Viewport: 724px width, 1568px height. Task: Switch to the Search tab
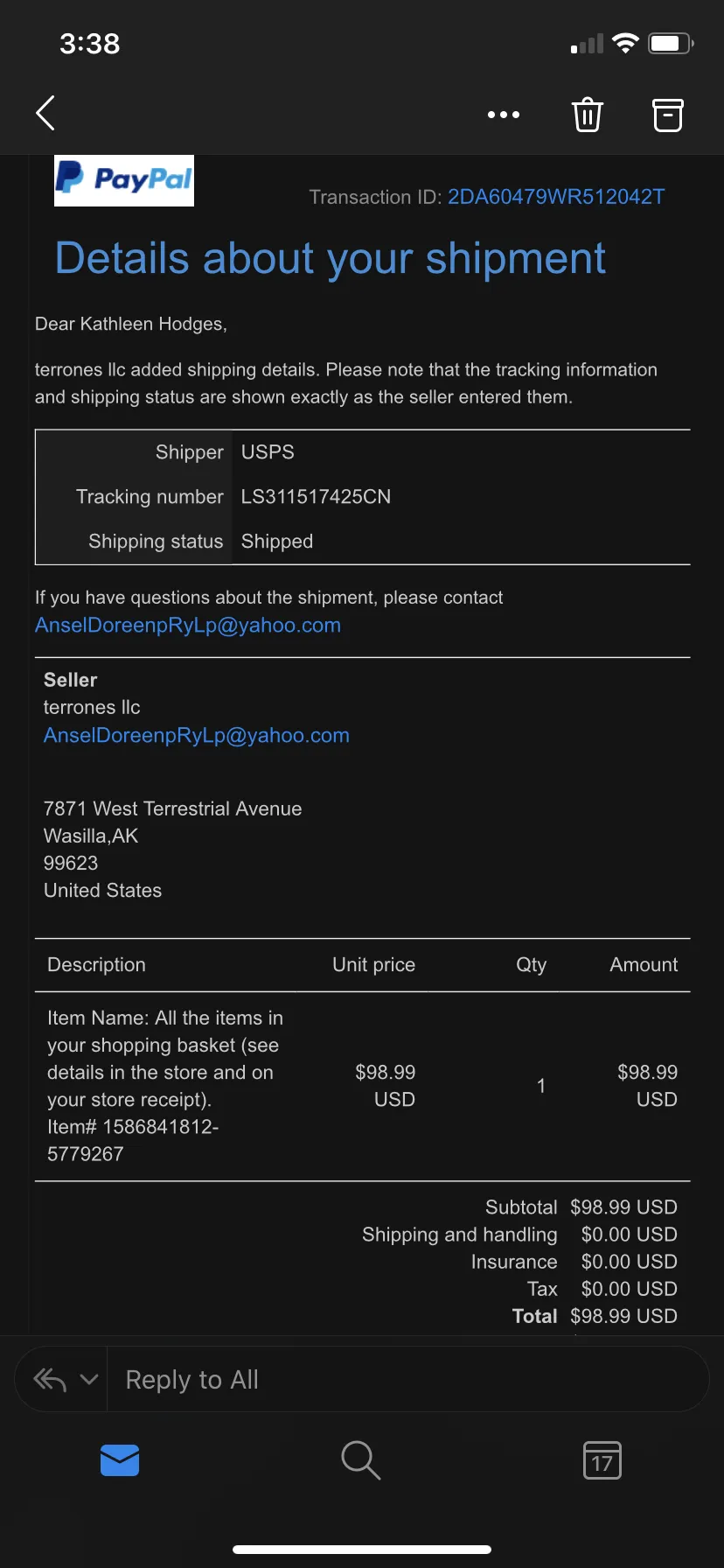360,1460
